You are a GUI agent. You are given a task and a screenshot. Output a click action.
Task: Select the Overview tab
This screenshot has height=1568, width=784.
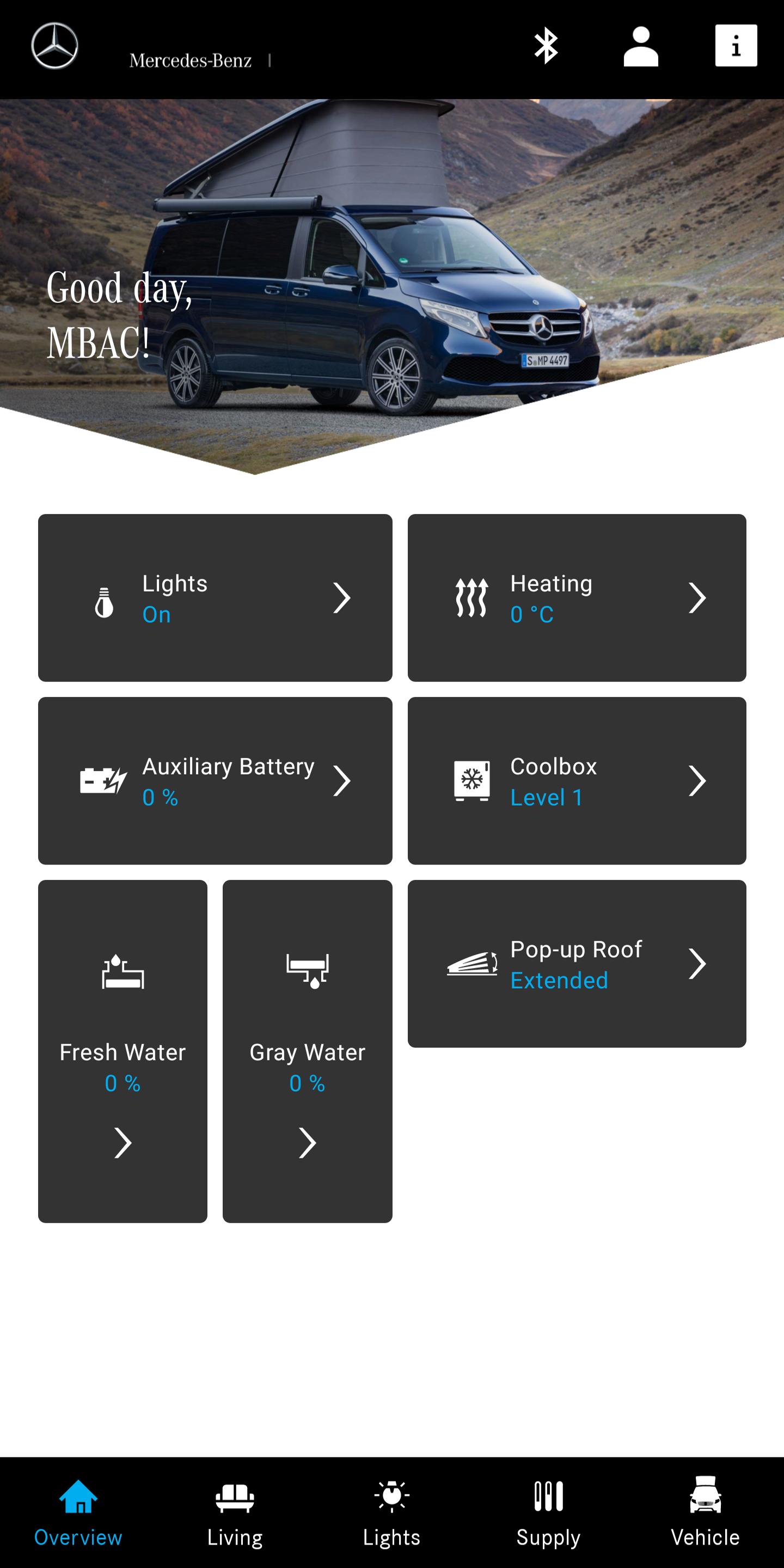pyautogui.click(x=78, y=1512)
